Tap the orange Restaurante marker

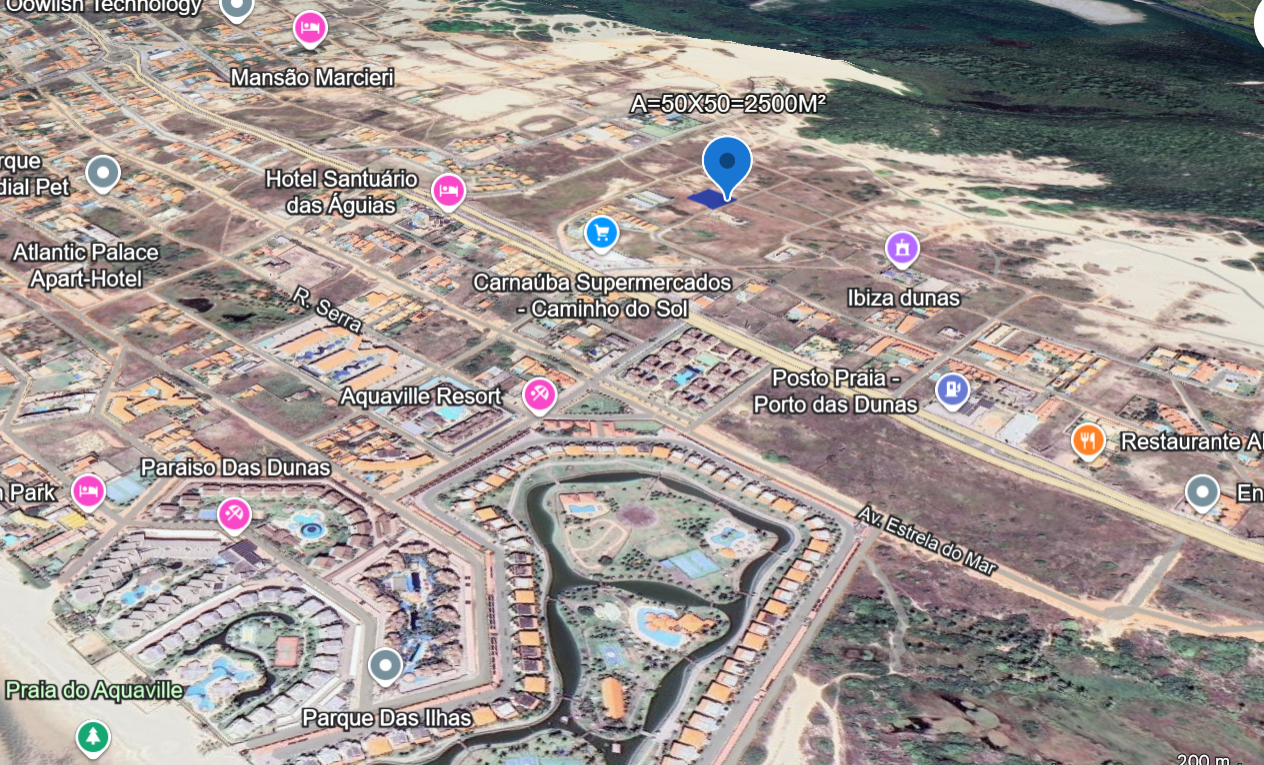(1087, 440)
